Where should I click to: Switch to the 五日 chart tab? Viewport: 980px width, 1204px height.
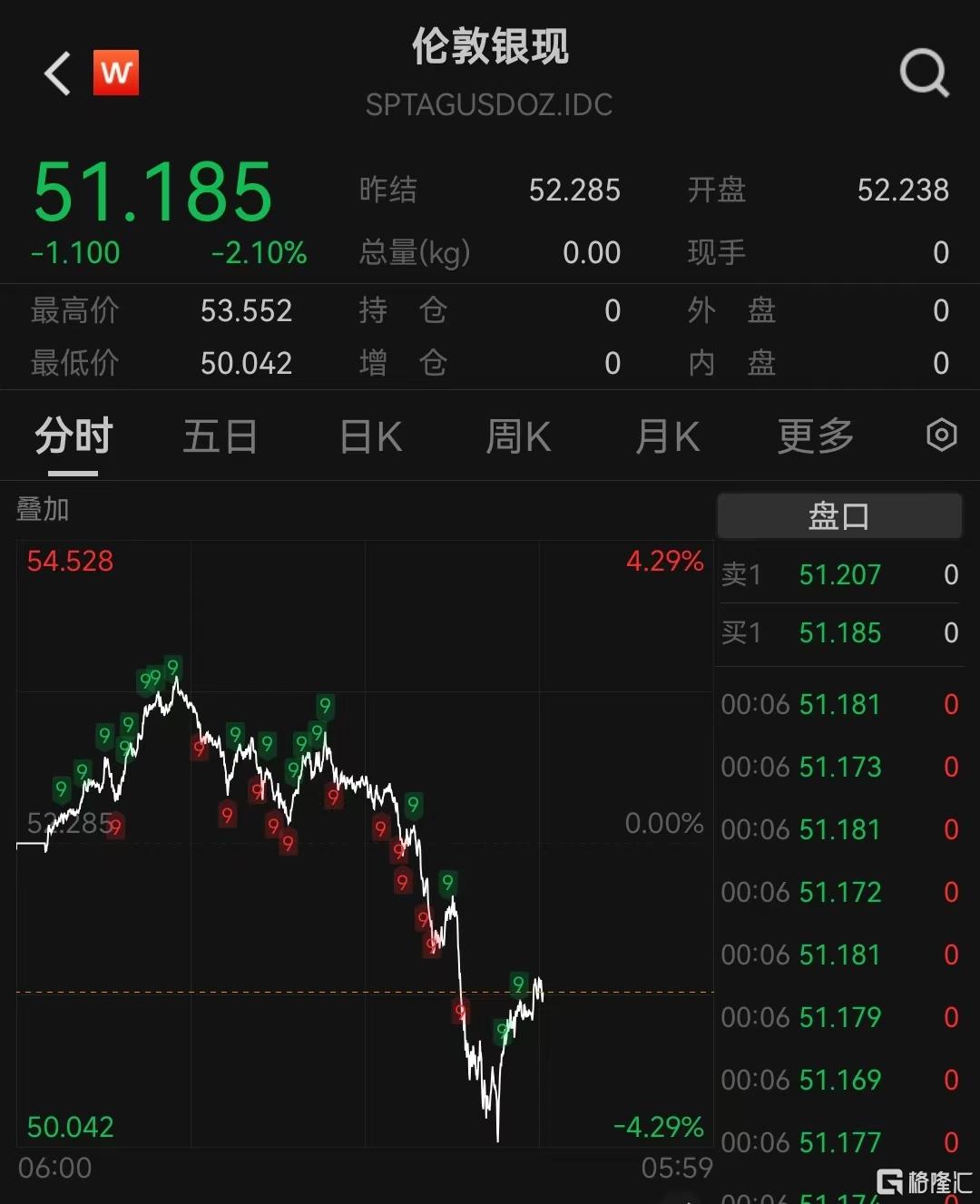click(x=220, y=436)
